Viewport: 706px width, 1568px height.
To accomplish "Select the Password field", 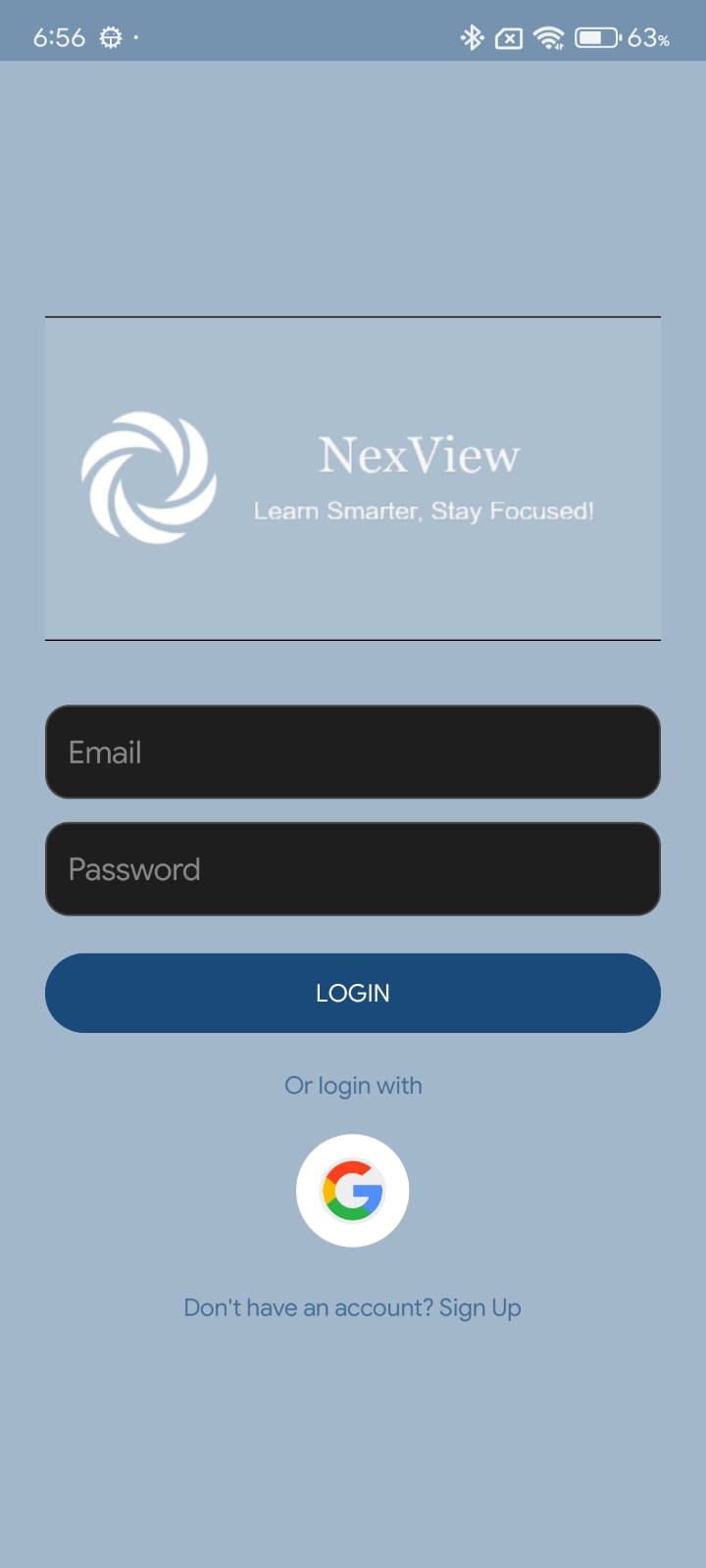I will 353,869.
